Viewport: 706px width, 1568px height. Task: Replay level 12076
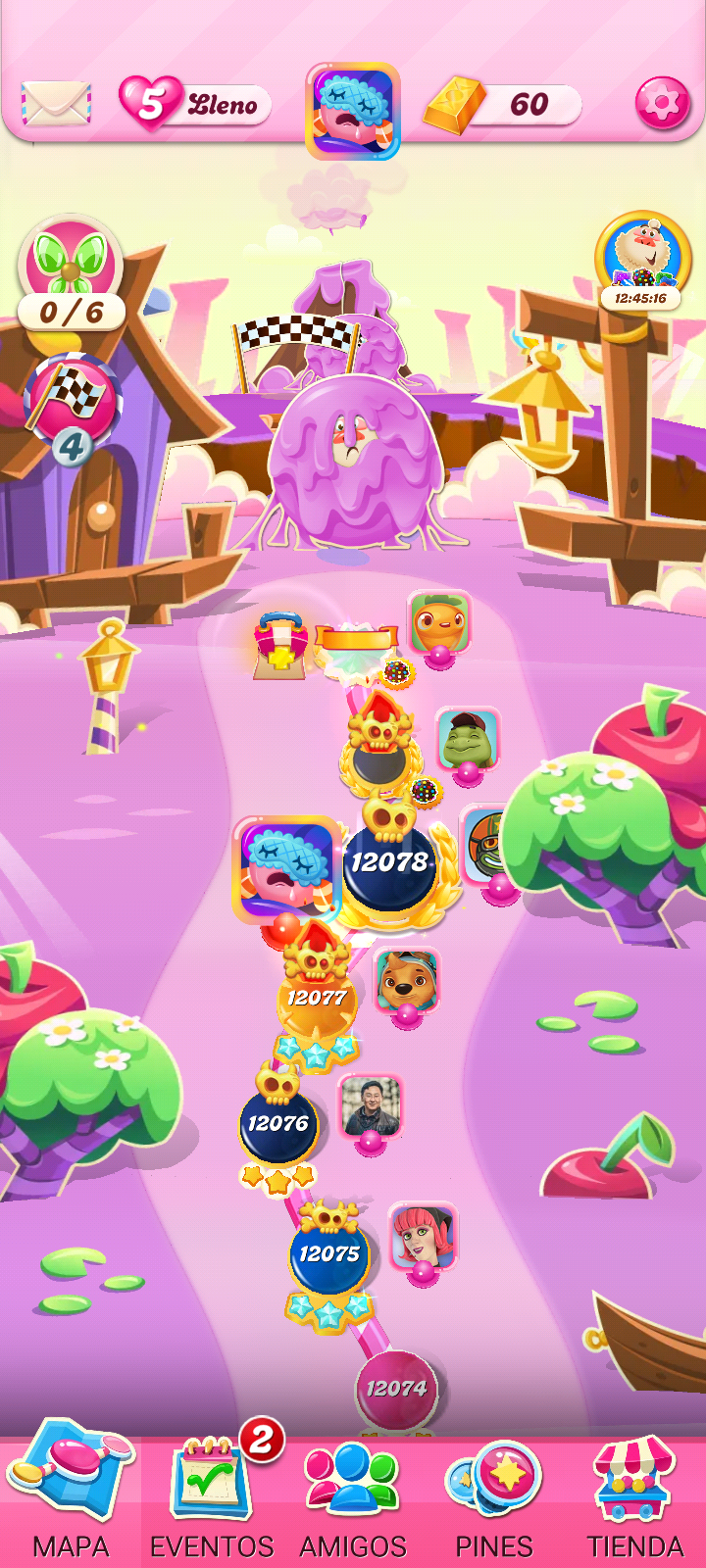pos(278,1123)
